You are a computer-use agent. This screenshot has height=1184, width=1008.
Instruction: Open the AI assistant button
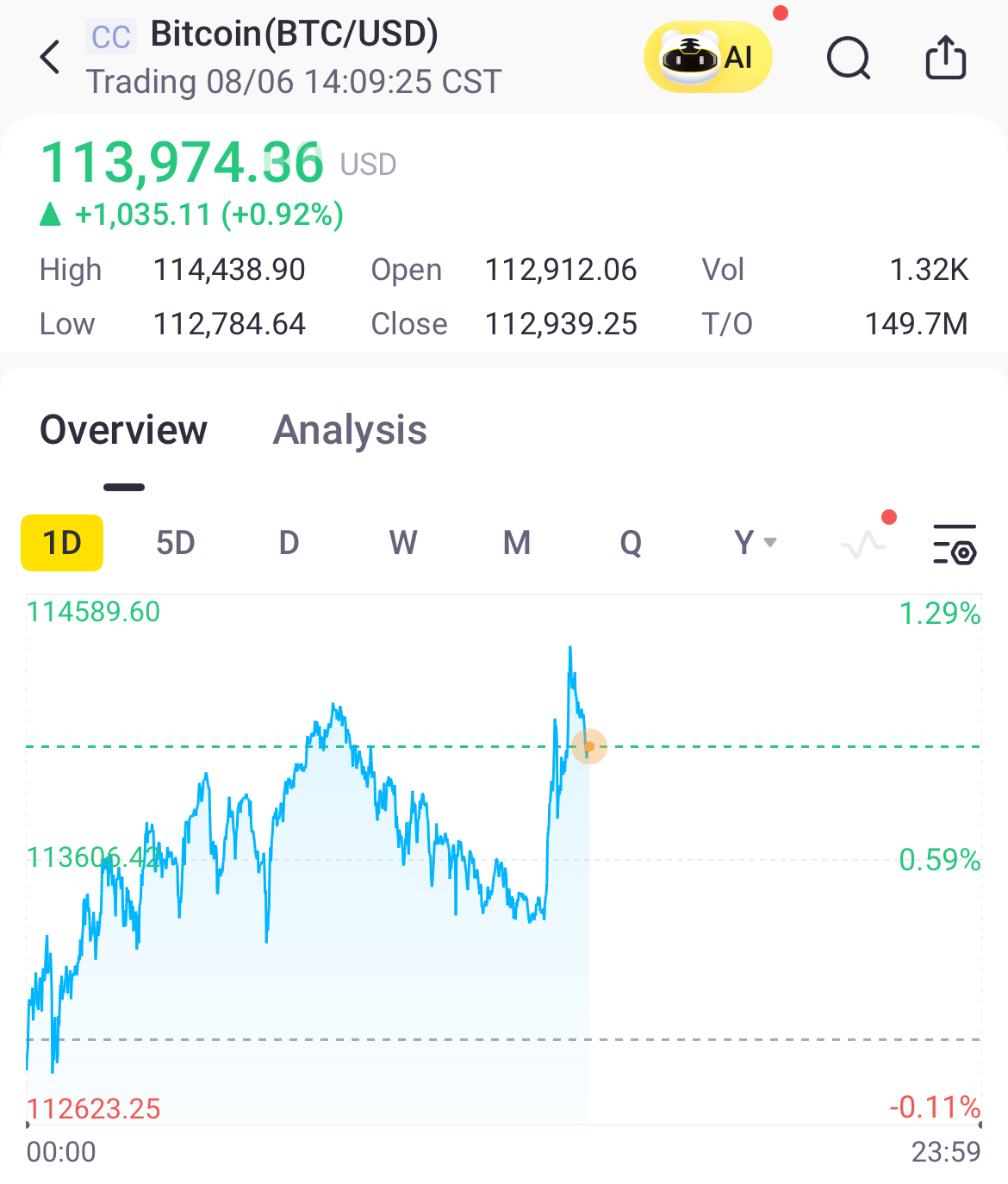click(x=708, y=58)
